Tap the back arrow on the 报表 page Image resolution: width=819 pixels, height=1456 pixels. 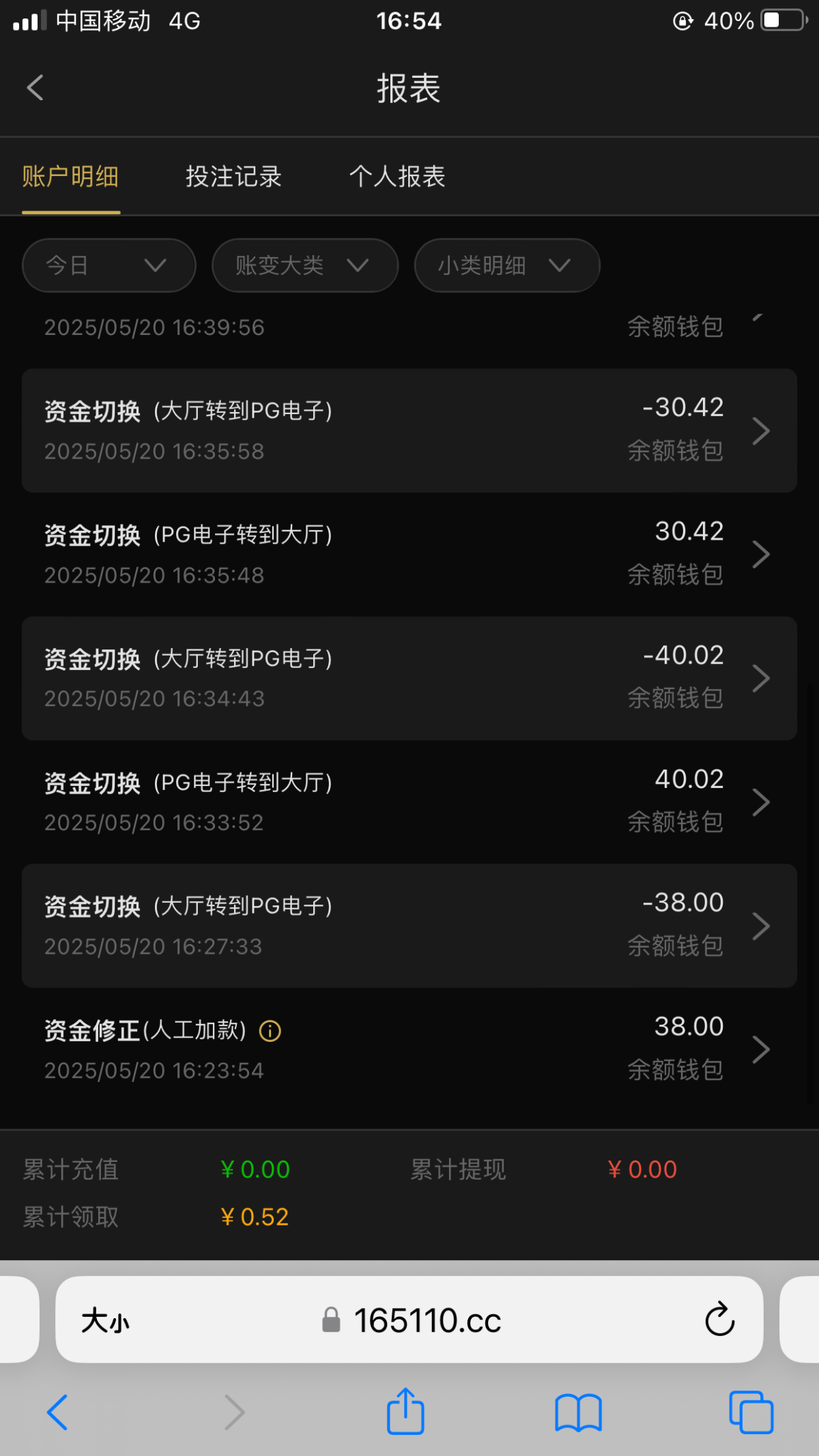pos(35,87)
